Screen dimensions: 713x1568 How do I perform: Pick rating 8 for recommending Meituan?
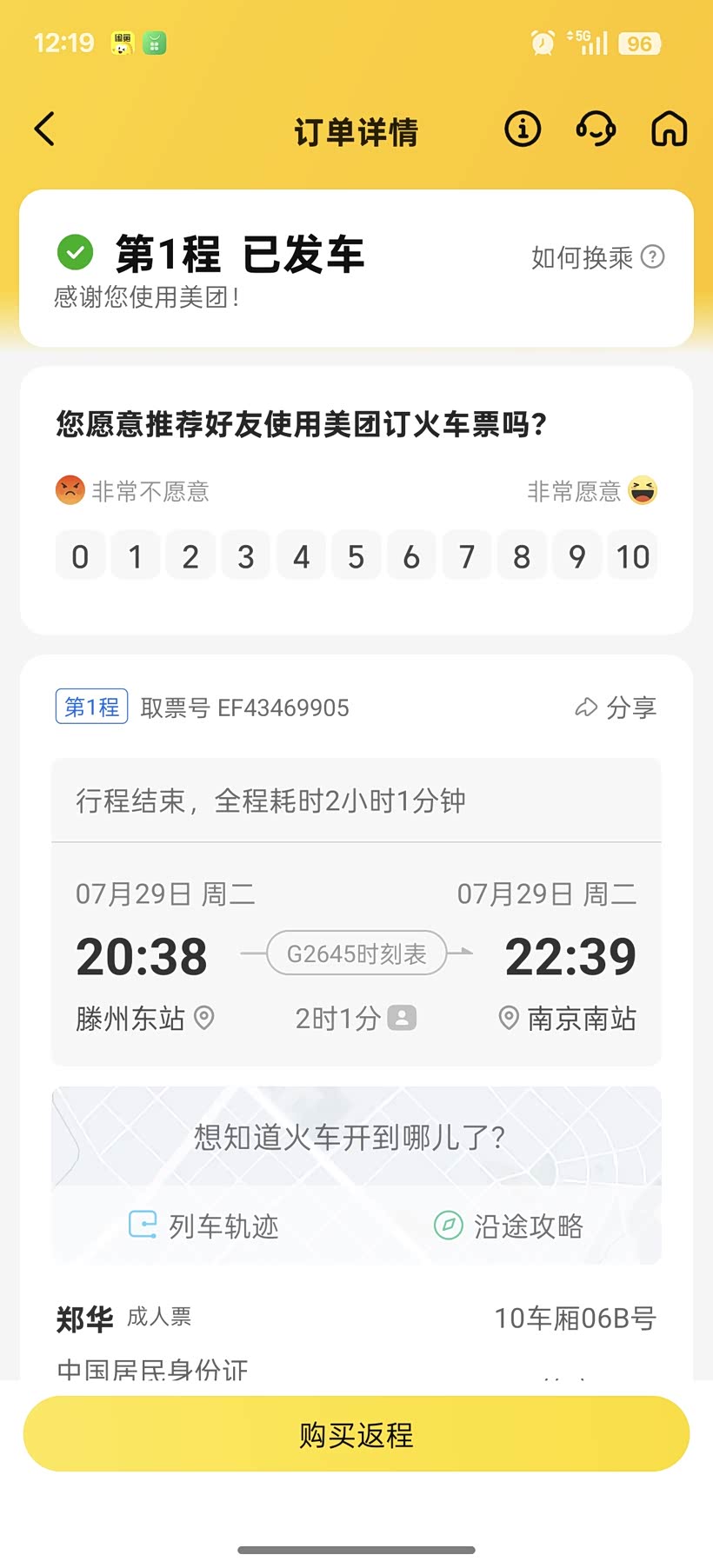pos(522,556)
